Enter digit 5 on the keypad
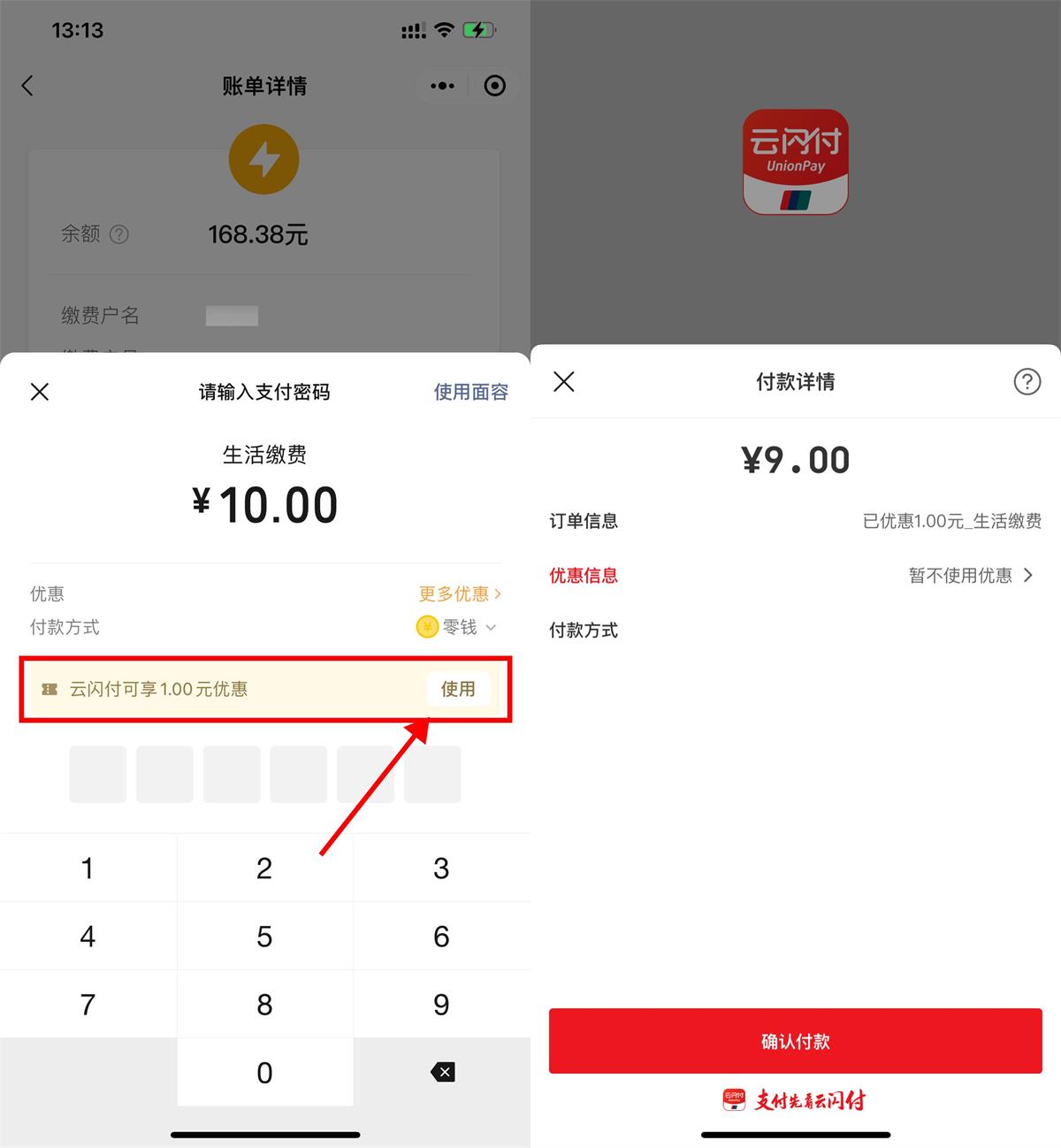The width and height of the screenshot is (1061, 1148). coord(264,936)
